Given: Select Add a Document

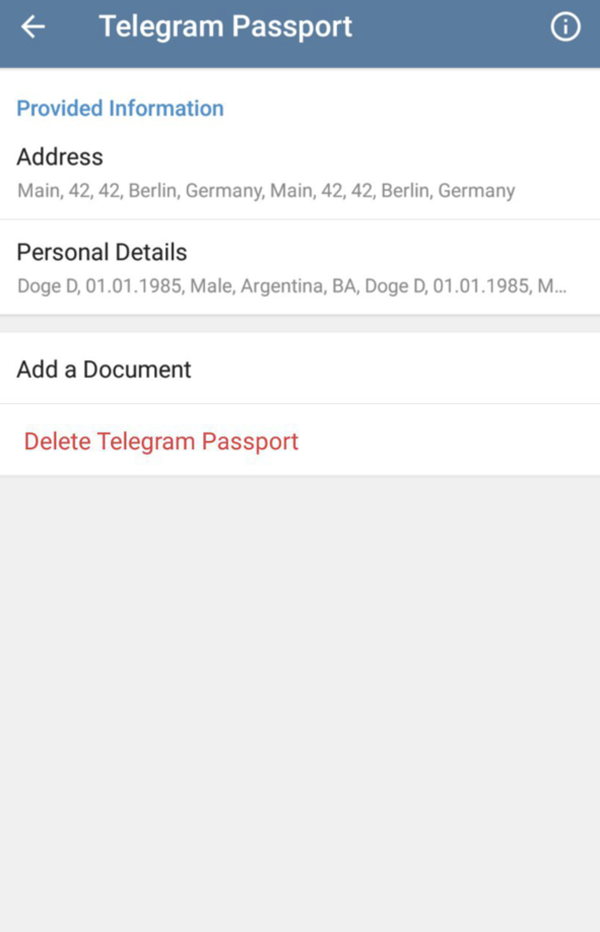Looking at the screenshot, I should [x=300, y=369].
